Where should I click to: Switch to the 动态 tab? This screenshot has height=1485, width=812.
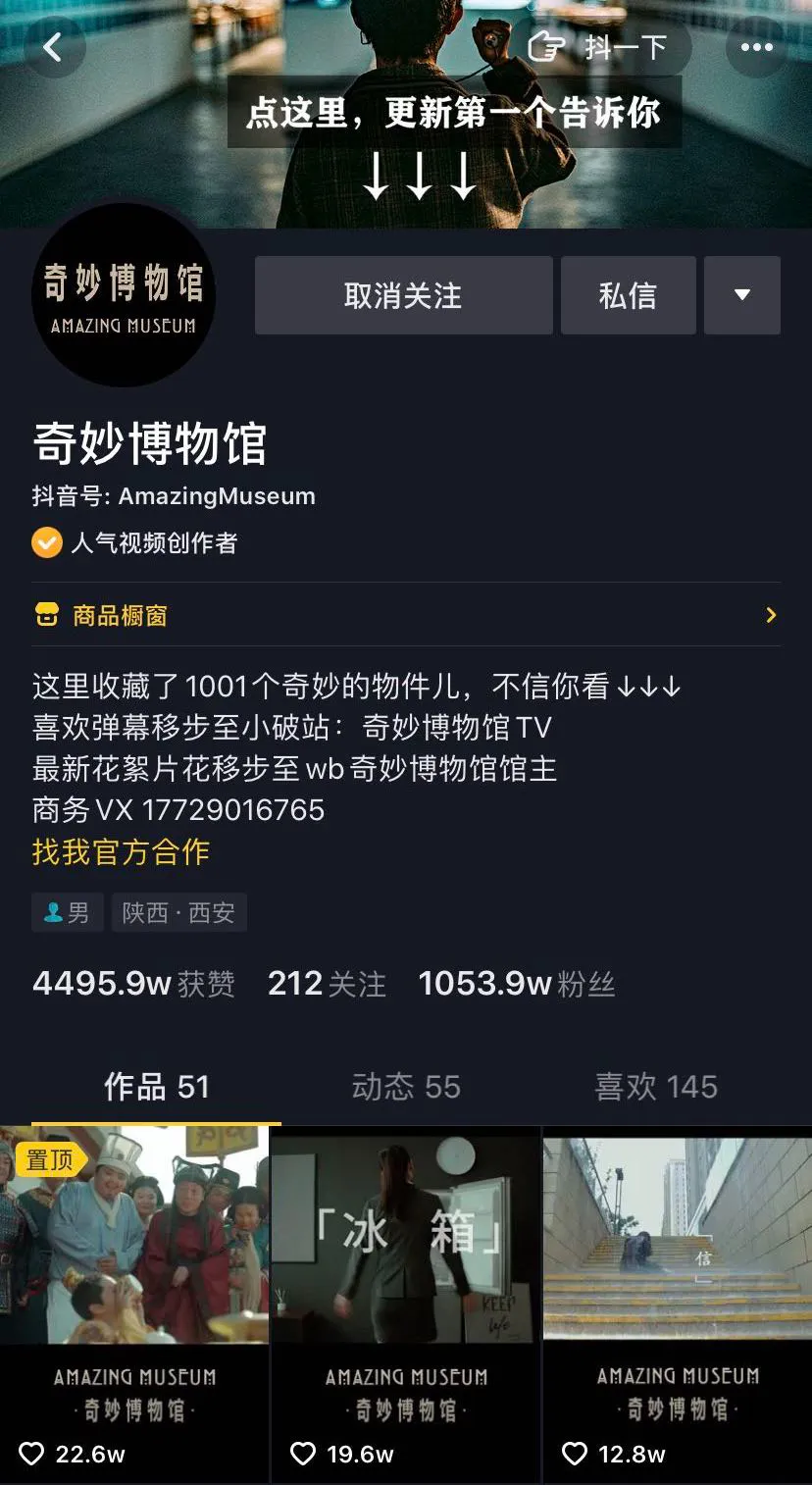click(406, 1087)
